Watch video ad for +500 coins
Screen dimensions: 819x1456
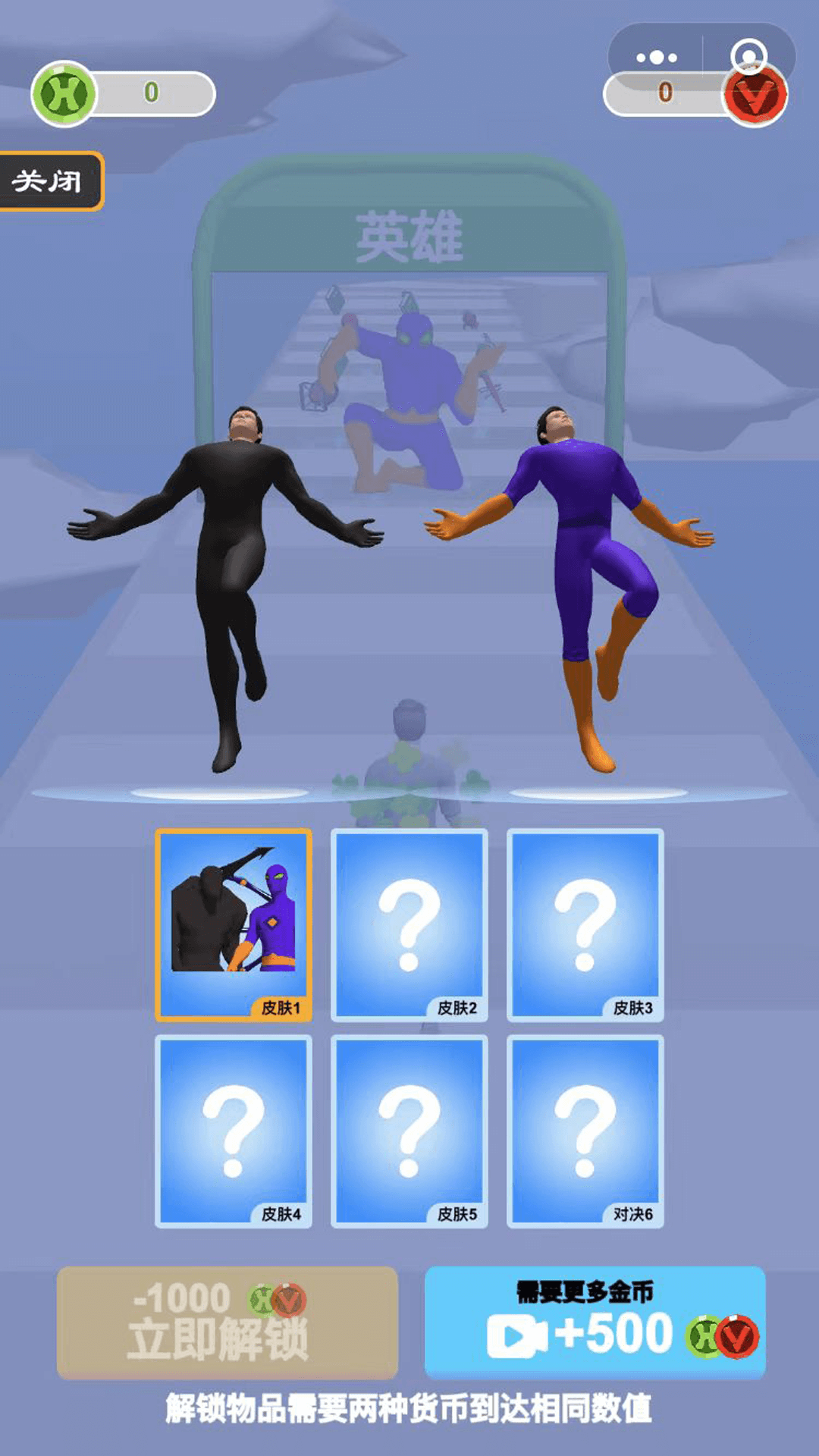click(x=595, y=1322)
